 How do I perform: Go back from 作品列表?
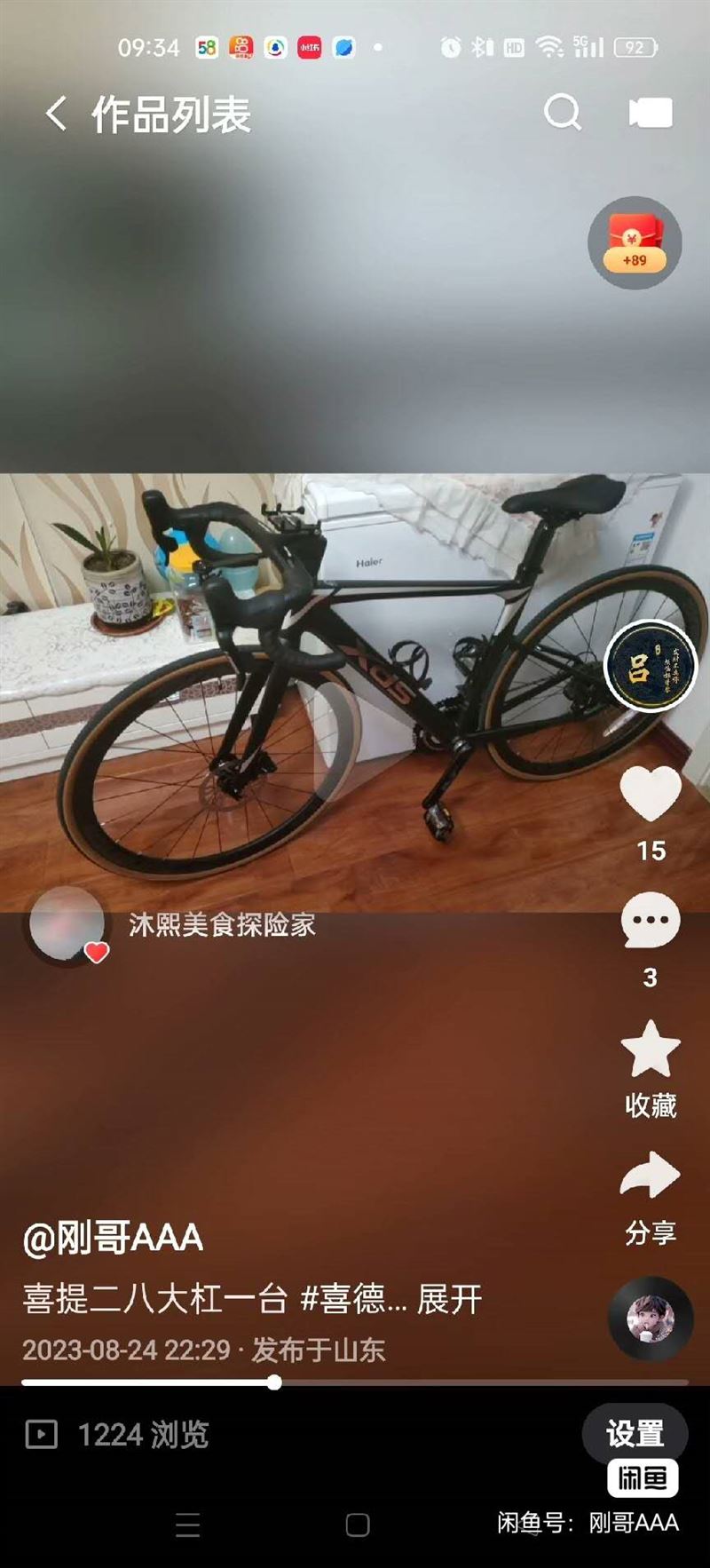coord(56,114)
